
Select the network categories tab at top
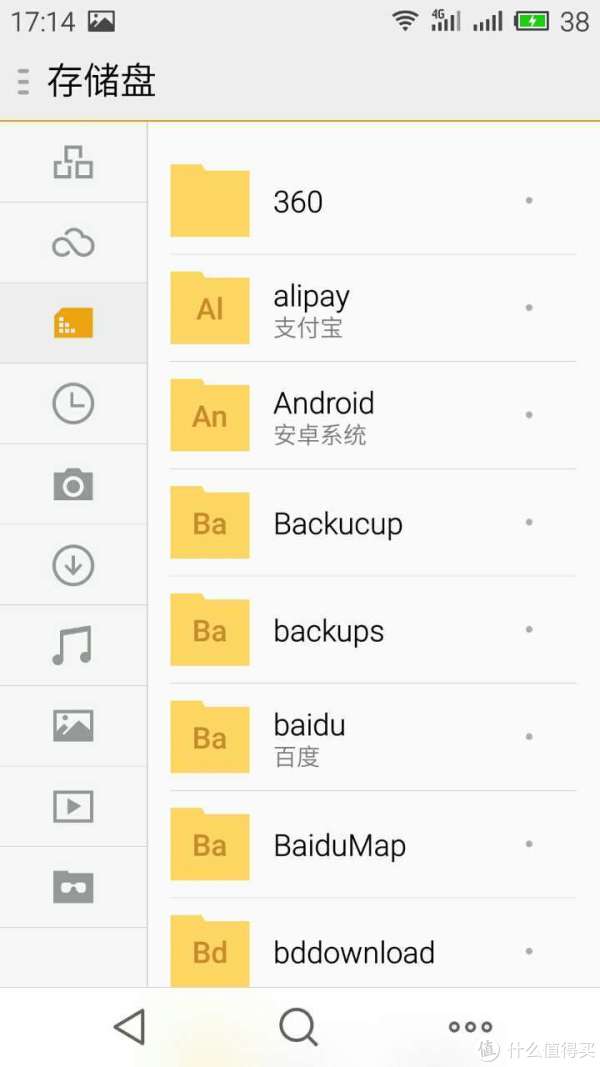pos(73,162)
